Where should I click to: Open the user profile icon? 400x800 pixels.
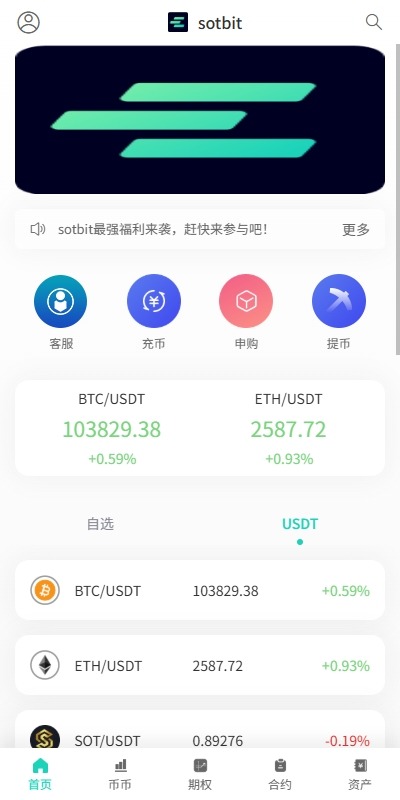(29, 22)
